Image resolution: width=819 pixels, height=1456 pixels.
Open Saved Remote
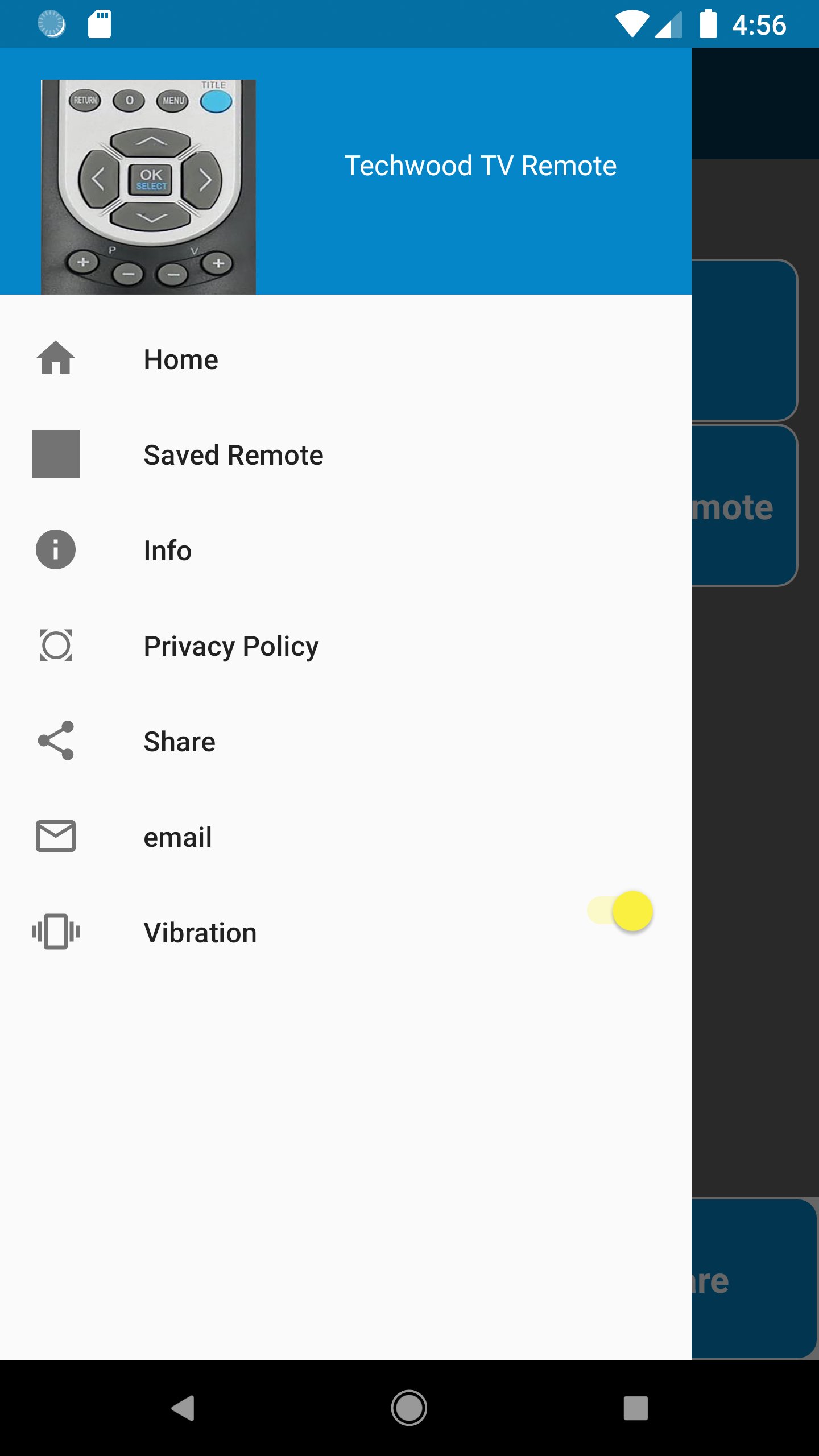click(x=233, y=455)
